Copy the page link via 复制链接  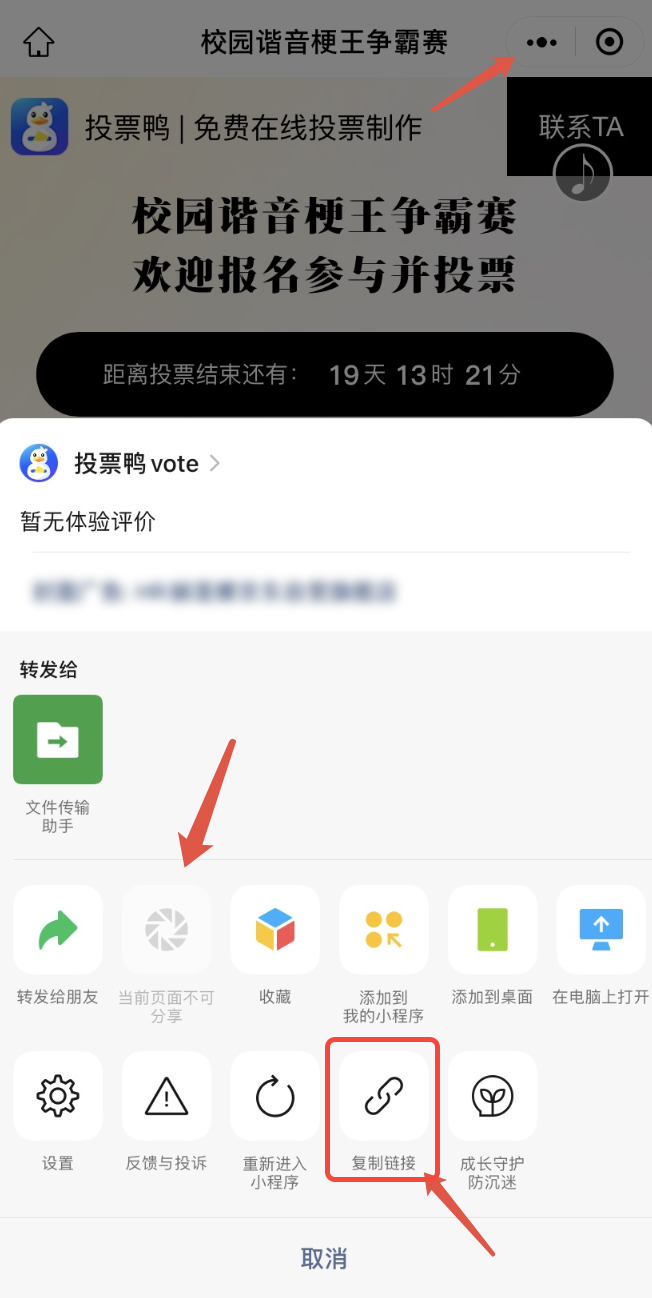click(x=384, y=1096)
